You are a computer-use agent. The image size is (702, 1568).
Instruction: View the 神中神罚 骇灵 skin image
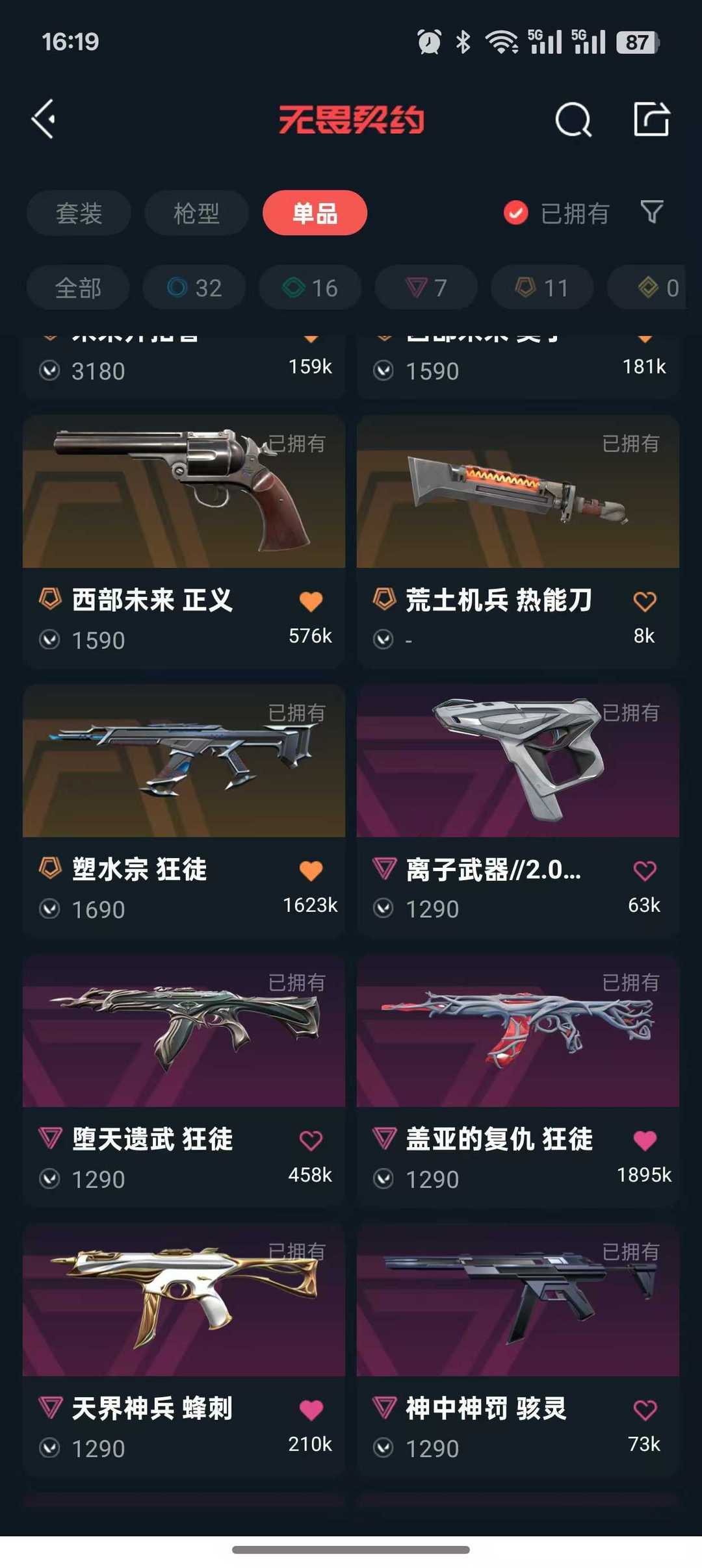click(517, 1306)
